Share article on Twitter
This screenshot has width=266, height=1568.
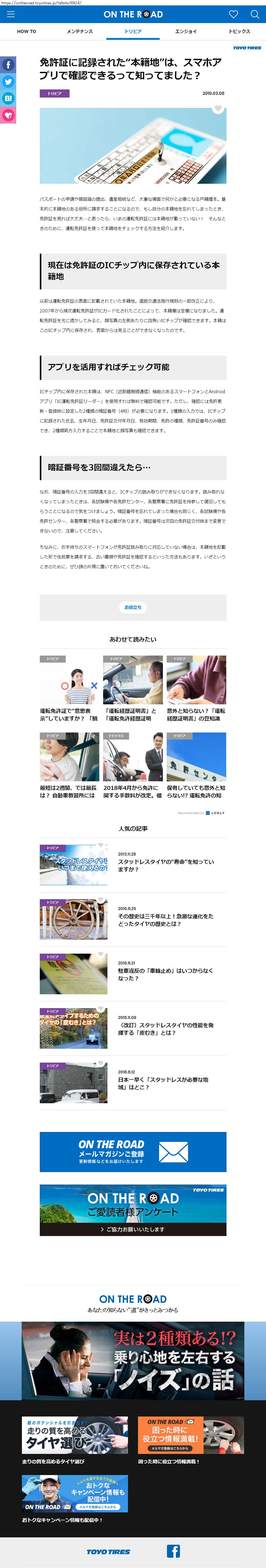tap(8, 82)
